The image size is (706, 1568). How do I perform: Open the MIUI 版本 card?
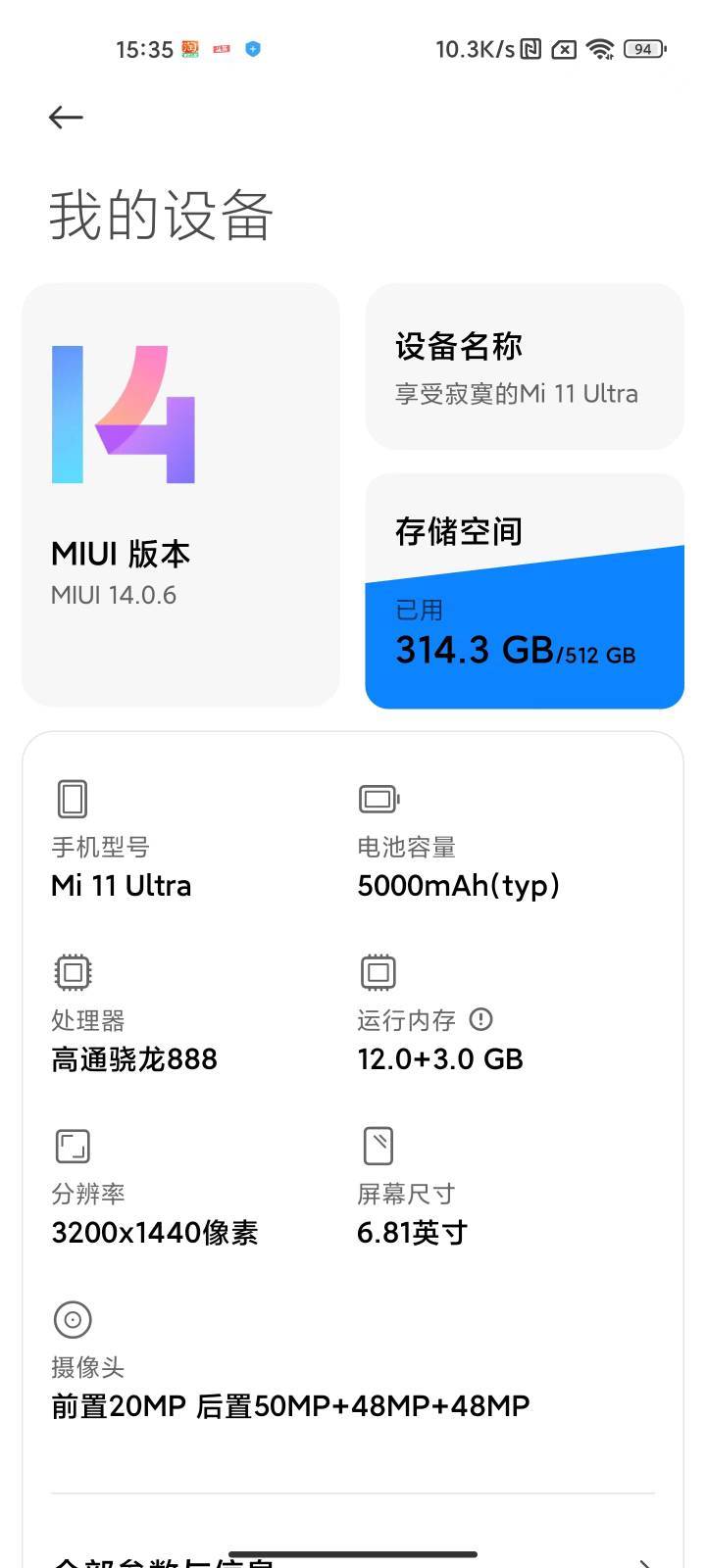click(x=180, y=494)
